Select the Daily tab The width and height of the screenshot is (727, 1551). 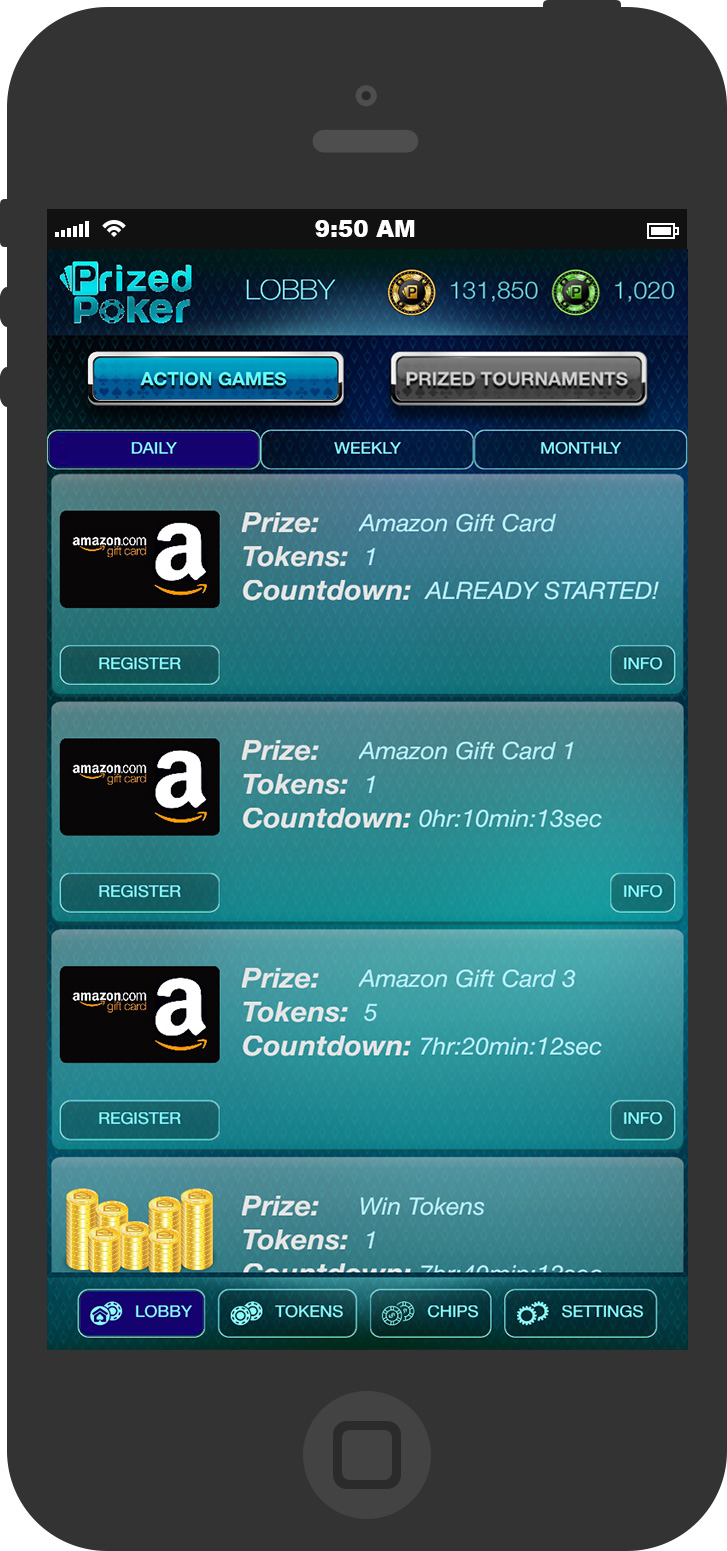pos(153,449)
